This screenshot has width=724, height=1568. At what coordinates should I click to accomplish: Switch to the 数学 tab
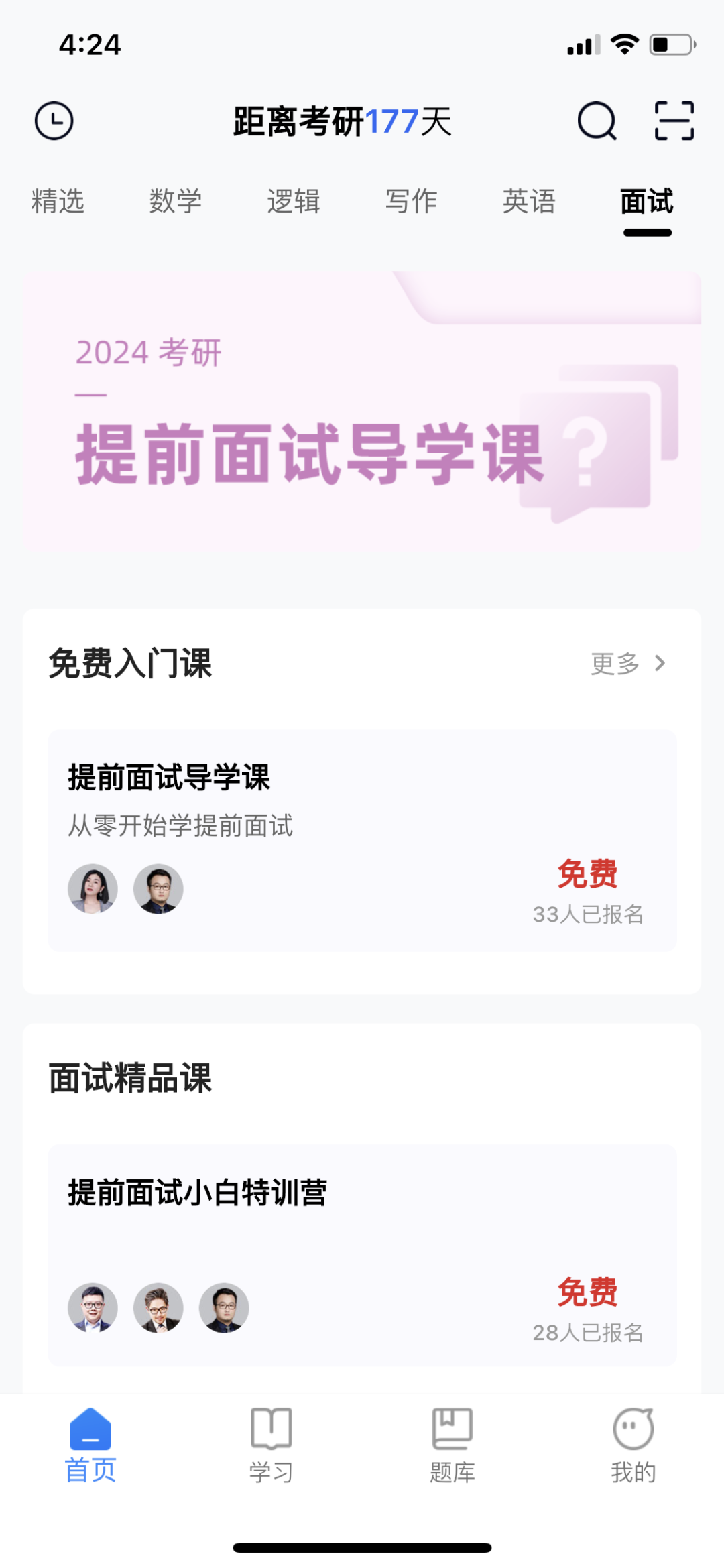coord(176,201)
